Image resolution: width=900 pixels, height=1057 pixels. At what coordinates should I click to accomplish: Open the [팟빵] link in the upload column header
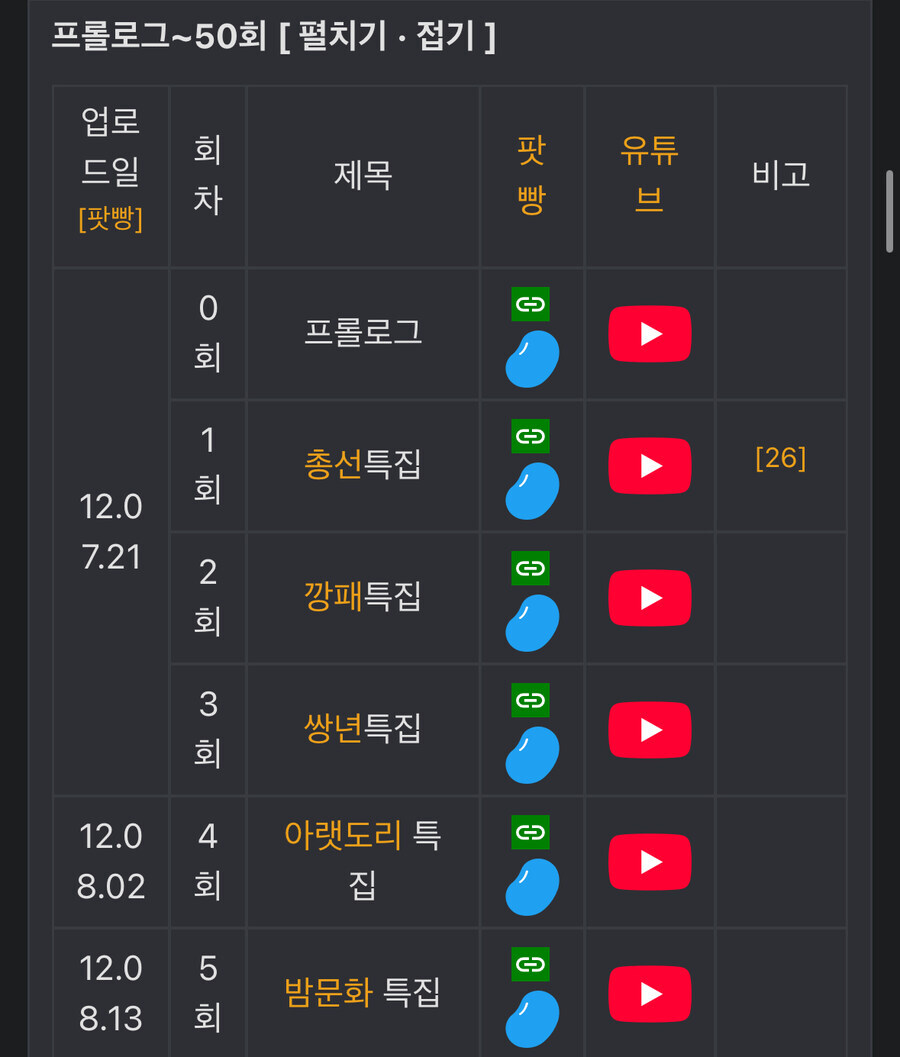[x=109, y=219]
